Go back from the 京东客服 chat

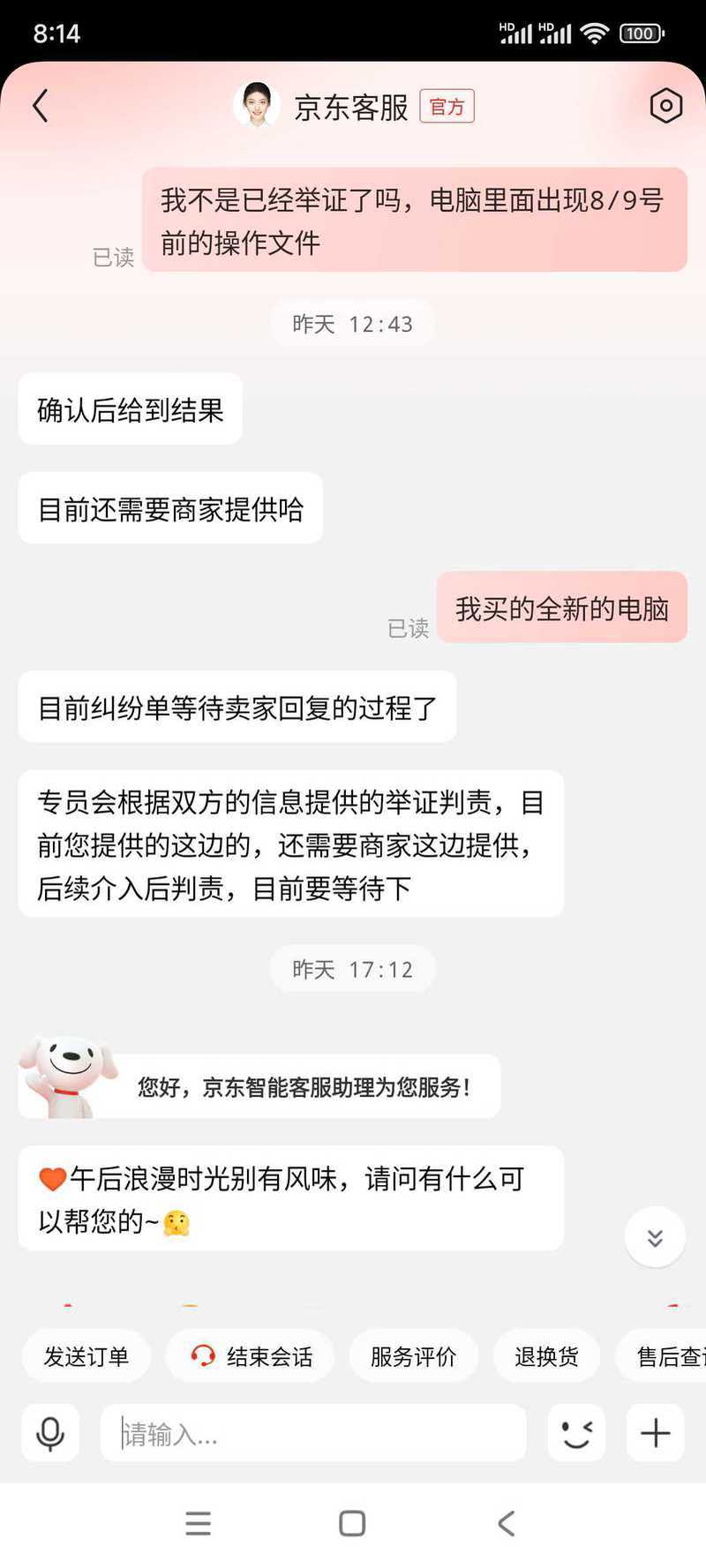40,107
